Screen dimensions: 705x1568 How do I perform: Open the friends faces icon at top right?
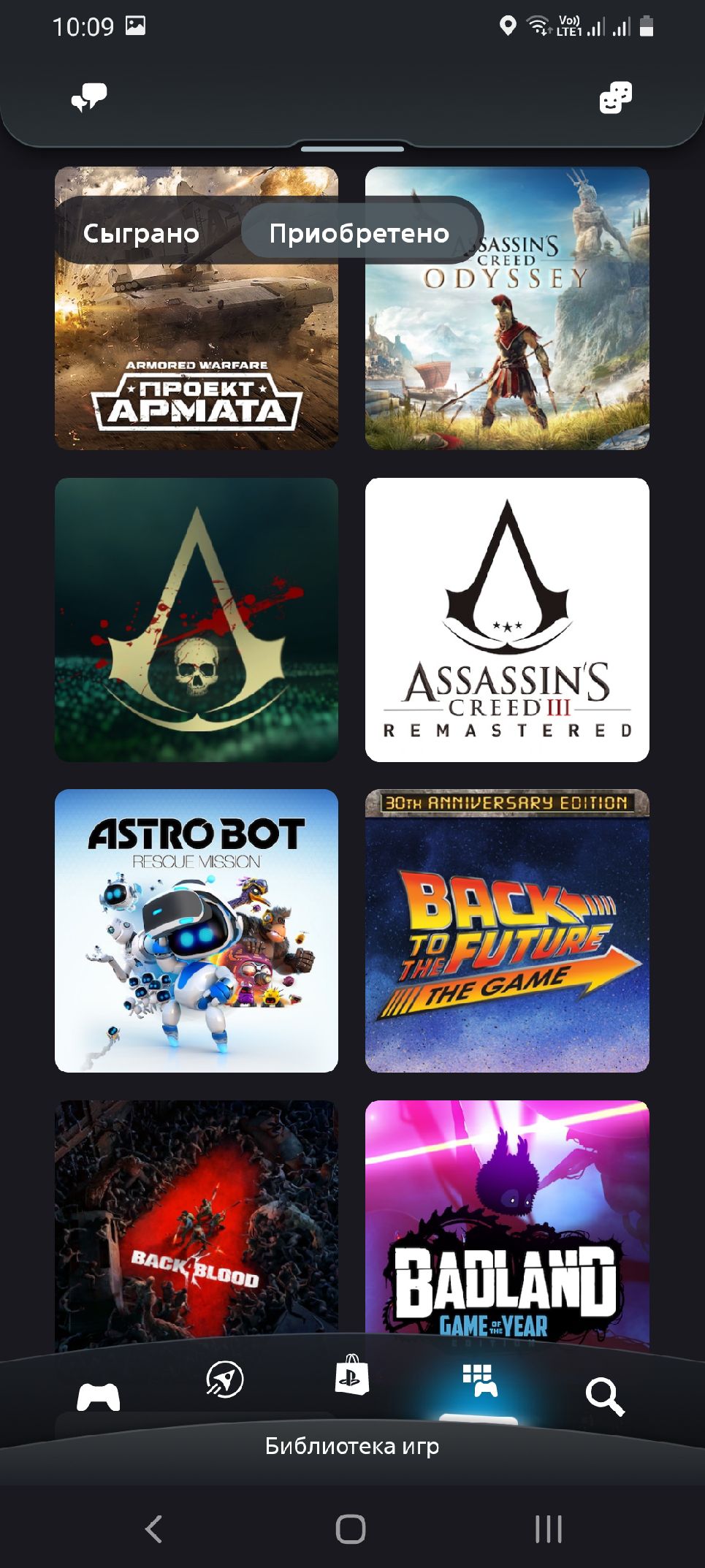[x=615, y=97]
